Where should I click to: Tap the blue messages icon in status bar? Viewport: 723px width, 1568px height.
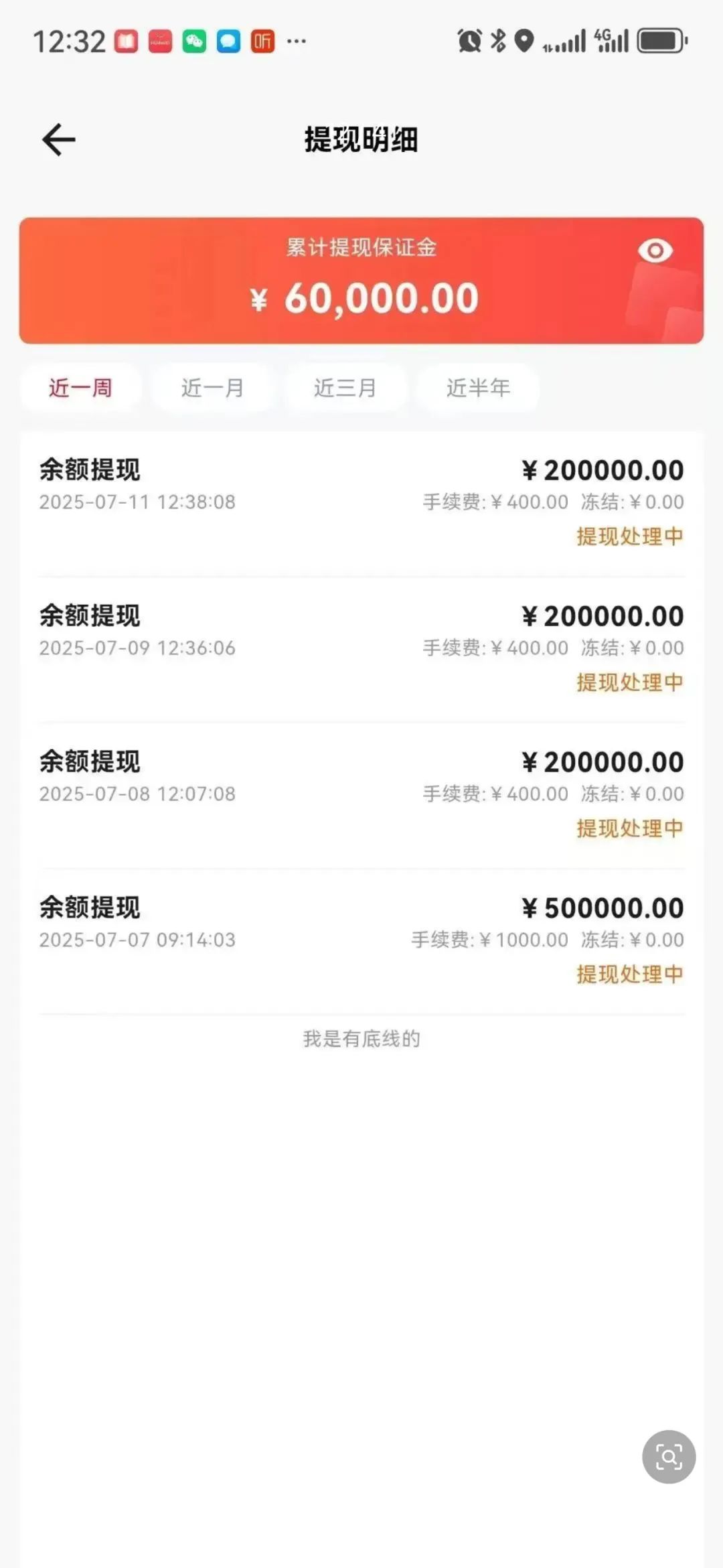pos(228,42)
